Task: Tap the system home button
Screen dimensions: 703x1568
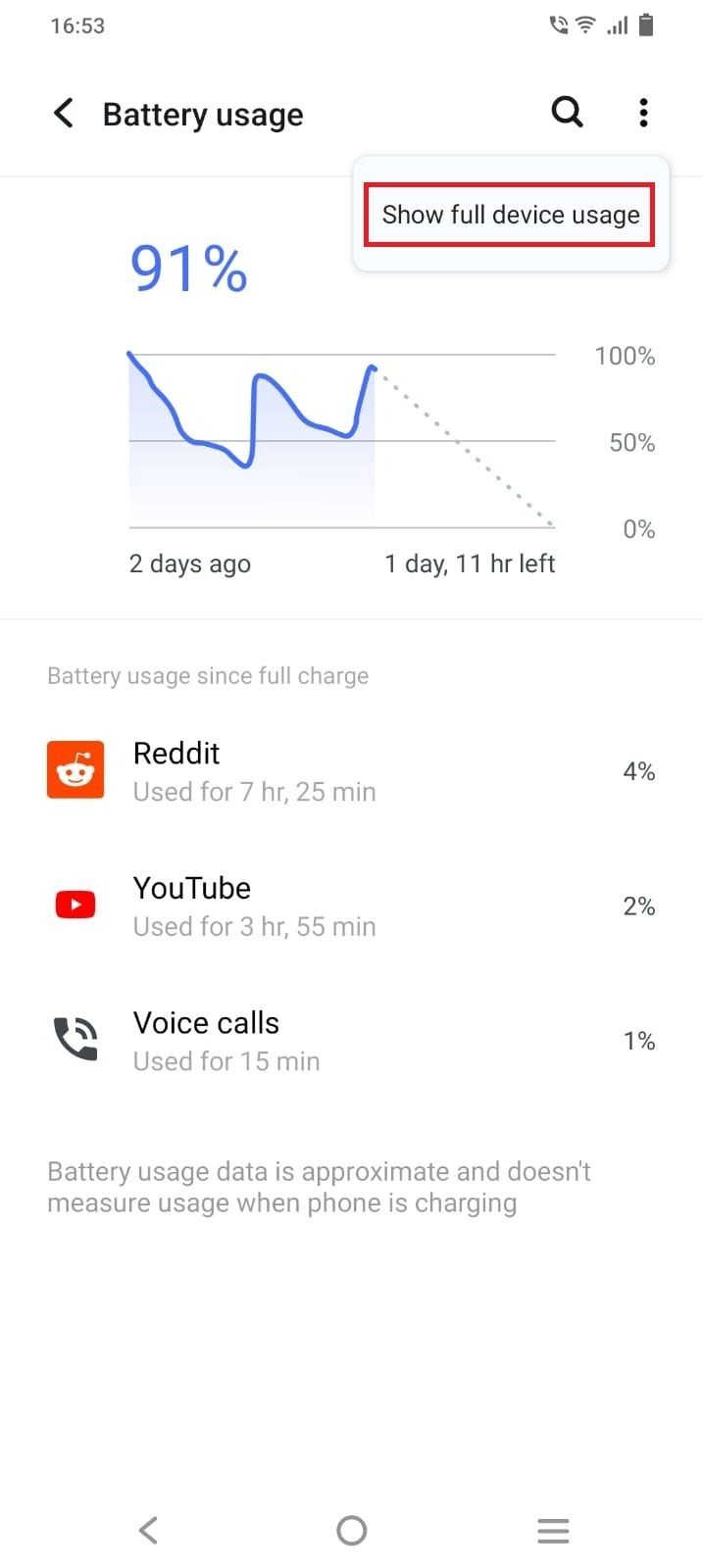Action: (x=351, y=1530)
